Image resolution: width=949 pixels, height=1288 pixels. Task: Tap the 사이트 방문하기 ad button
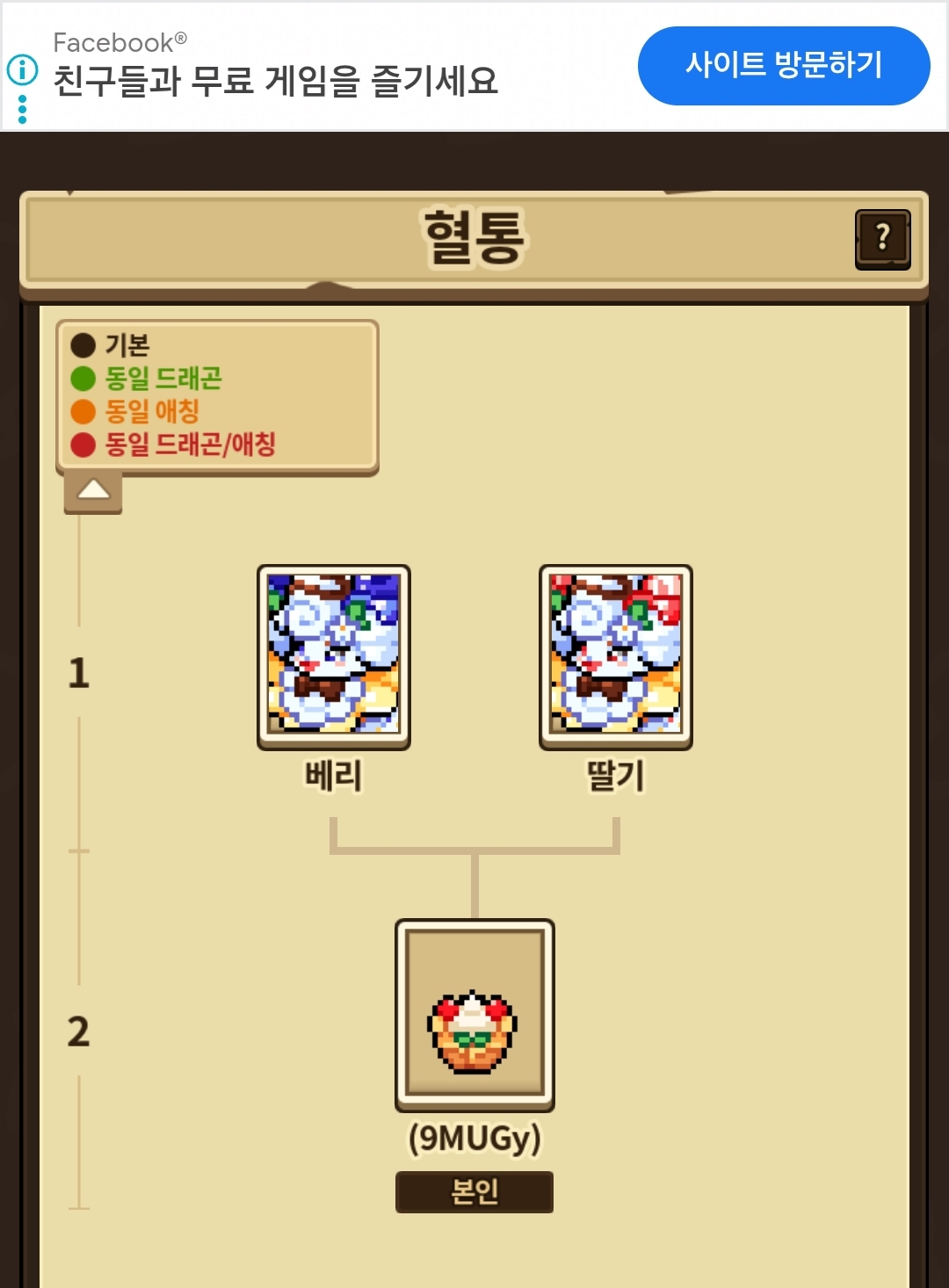click(783, 66)
